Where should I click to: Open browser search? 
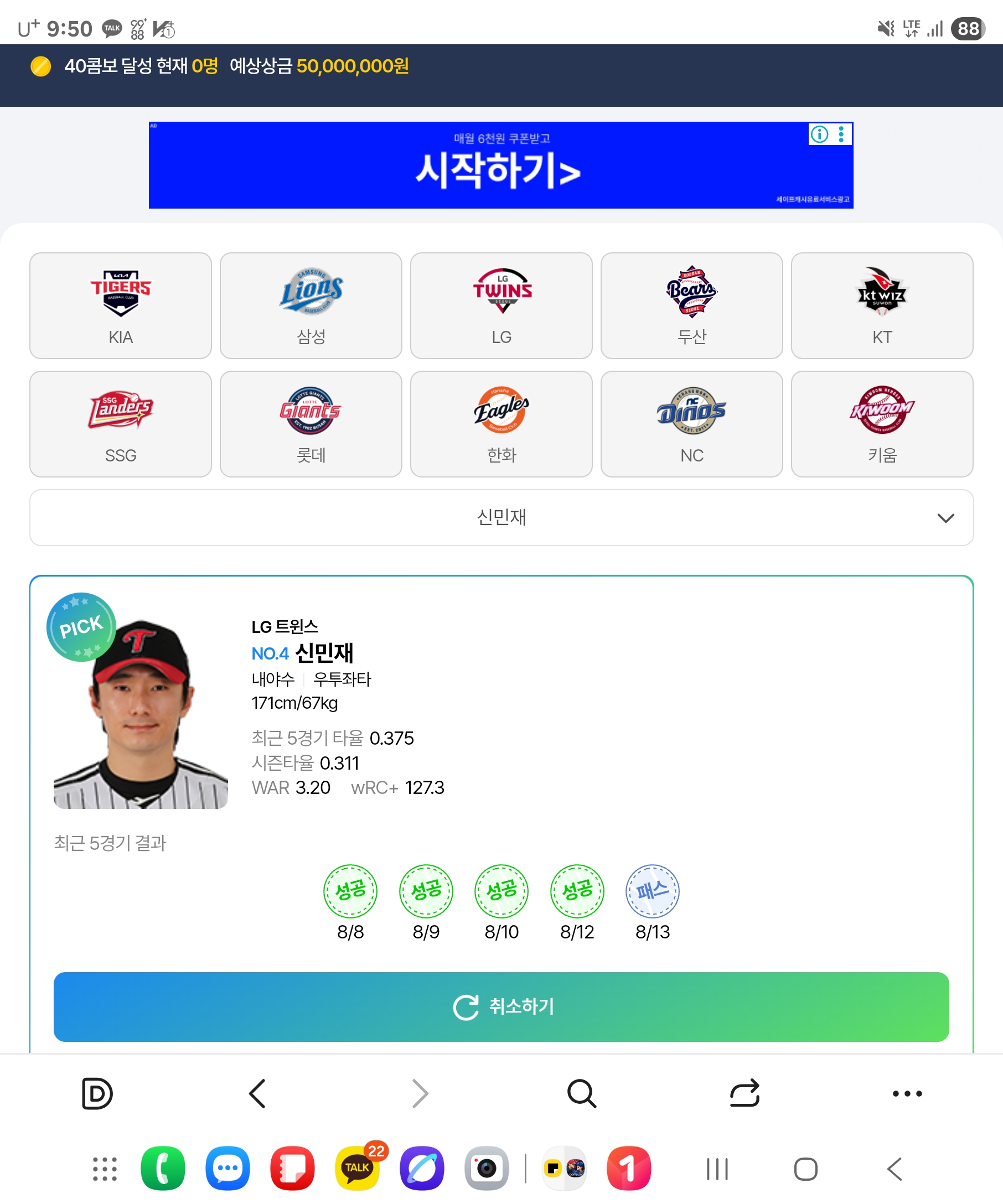[582, 1094]
